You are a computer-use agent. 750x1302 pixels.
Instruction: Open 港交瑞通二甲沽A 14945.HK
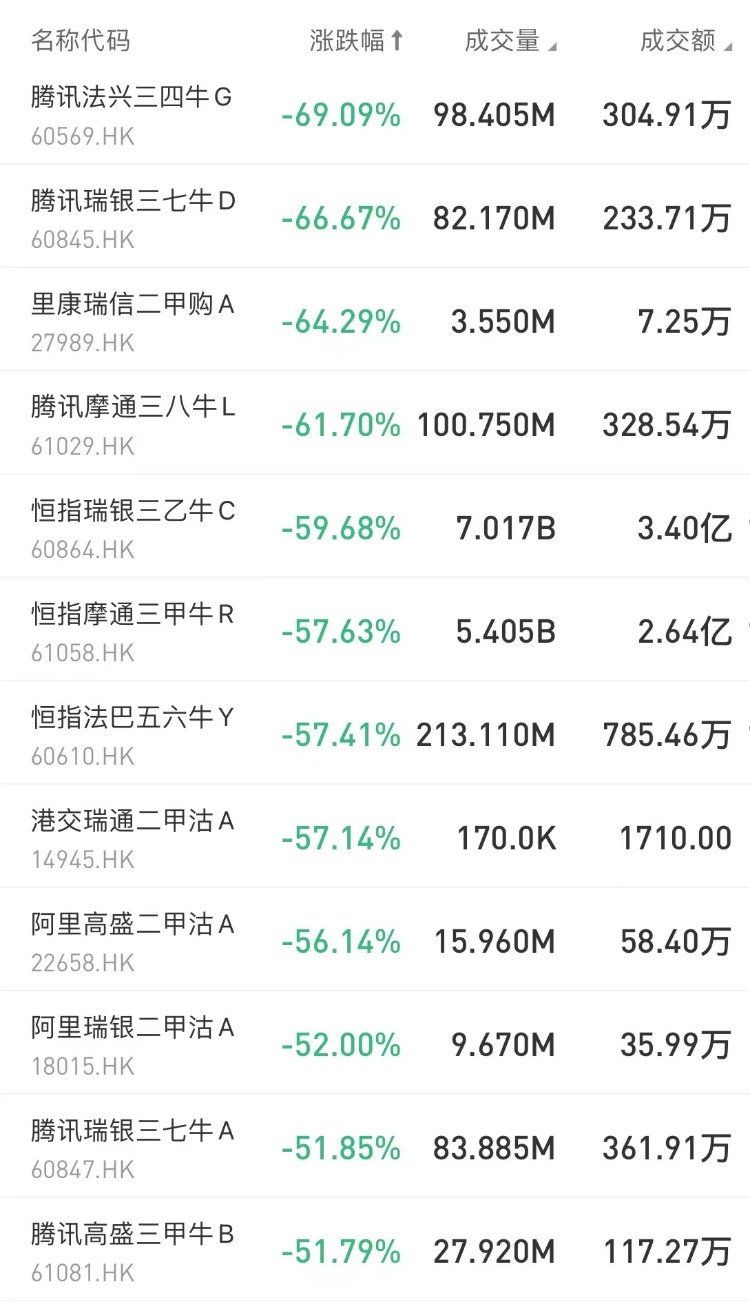[x=375, y=837]
